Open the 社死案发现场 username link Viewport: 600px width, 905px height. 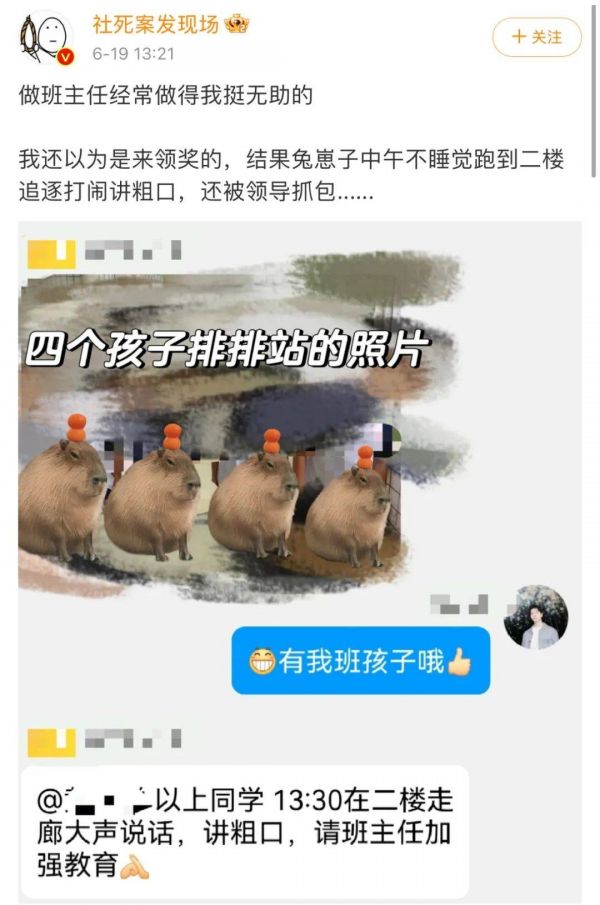[155, 25]
